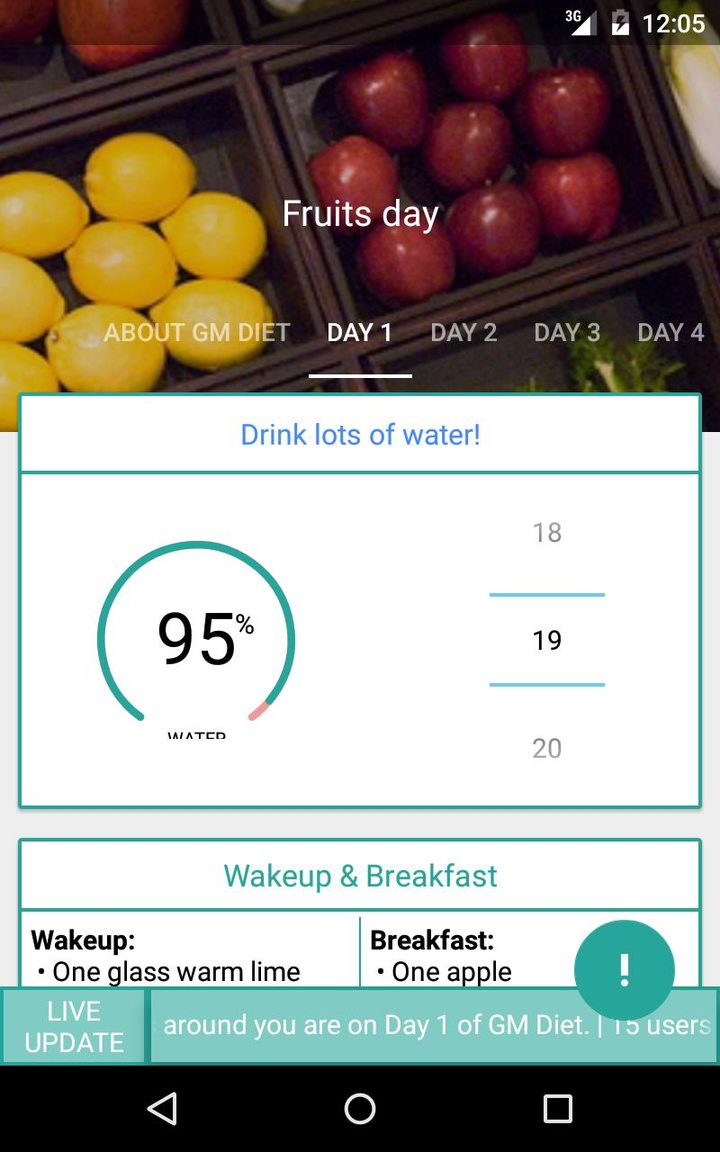Screen dimensions: 720x1152
Task: Tap the 'Wakeup & Breakfast' card title
Action: click(360, 876)
